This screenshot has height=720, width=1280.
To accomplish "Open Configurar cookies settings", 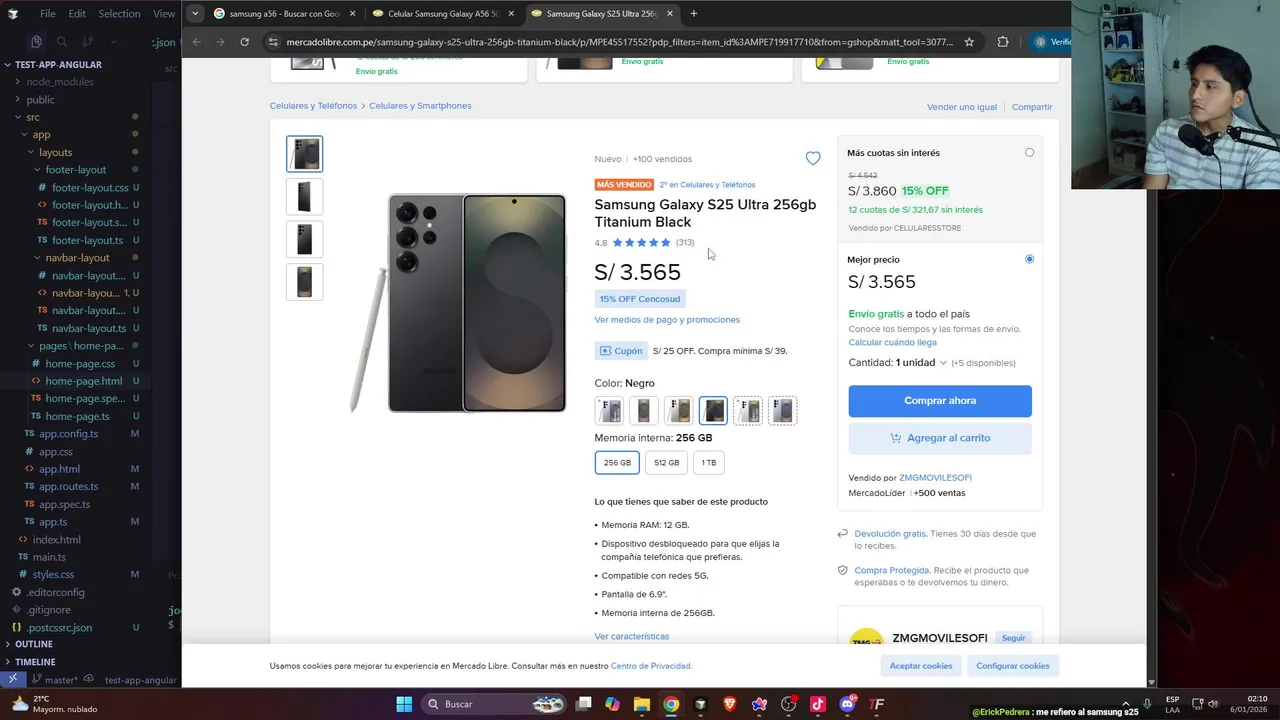I will [x=1012, y=666].
